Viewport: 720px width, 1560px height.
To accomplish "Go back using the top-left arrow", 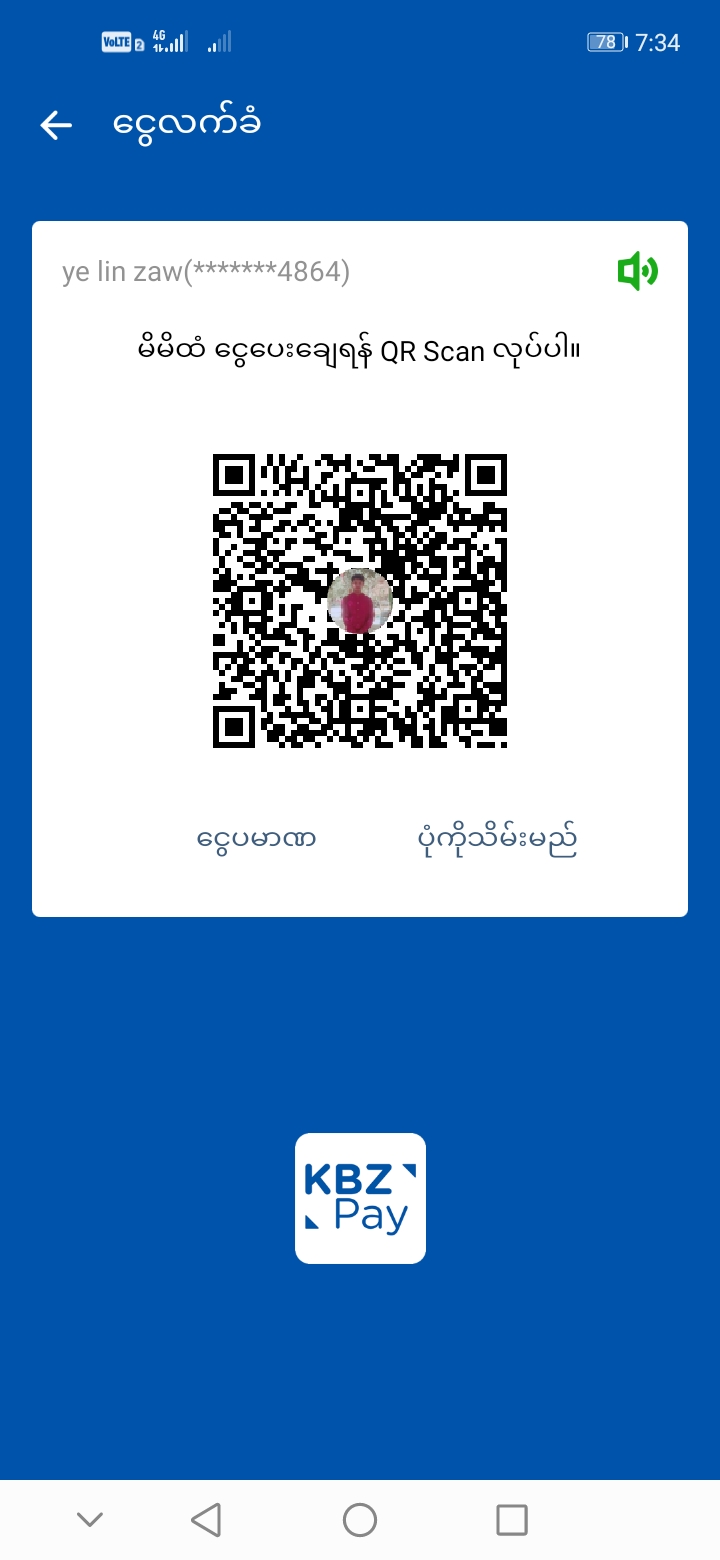I will pos(56,125).
